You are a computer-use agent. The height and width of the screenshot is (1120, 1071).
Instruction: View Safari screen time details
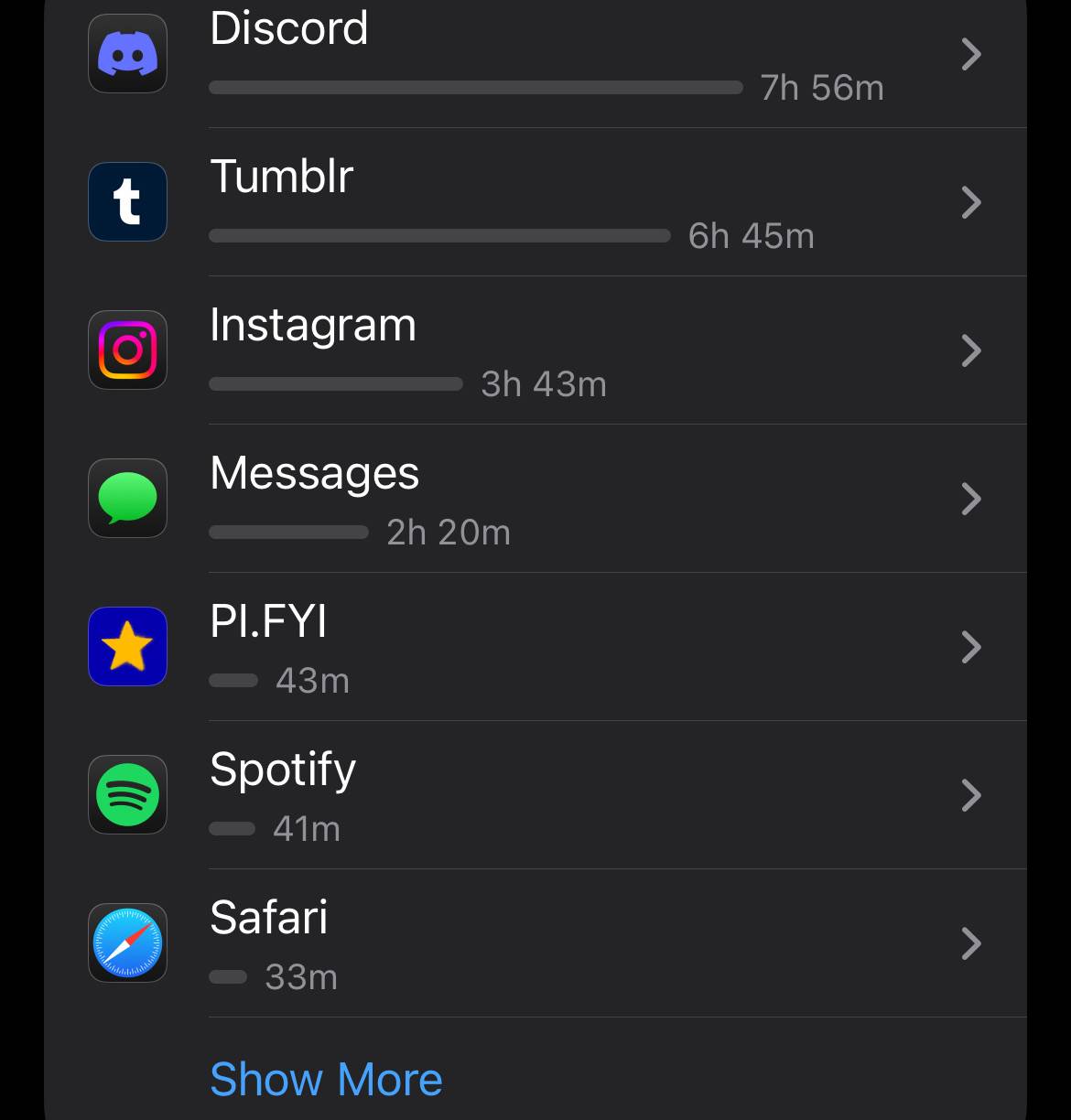(535, 943)
